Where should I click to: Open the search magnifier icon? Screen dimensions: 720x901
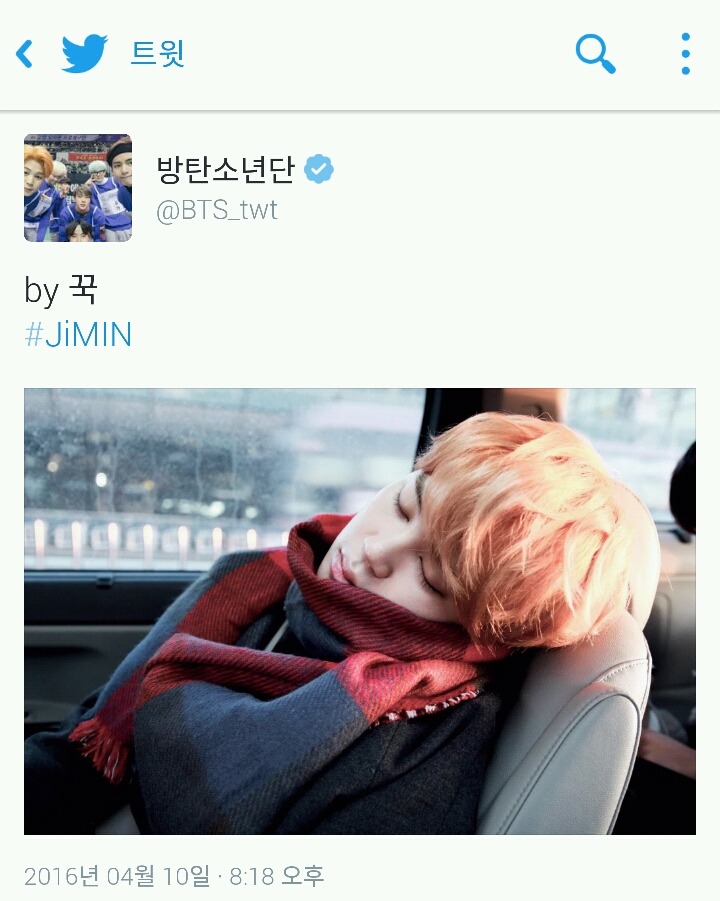point(595,53)
